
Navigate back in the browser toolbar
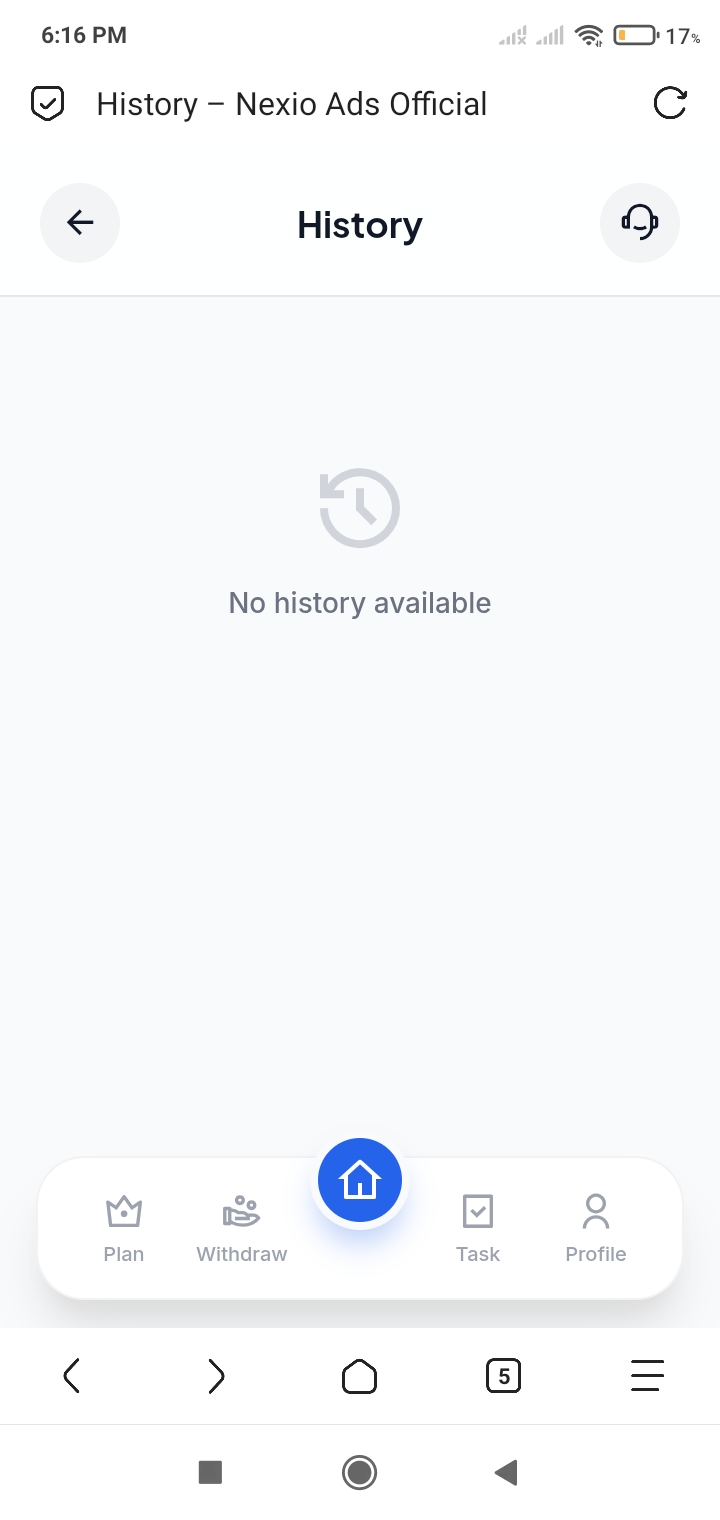click(x=72, y=1377)
